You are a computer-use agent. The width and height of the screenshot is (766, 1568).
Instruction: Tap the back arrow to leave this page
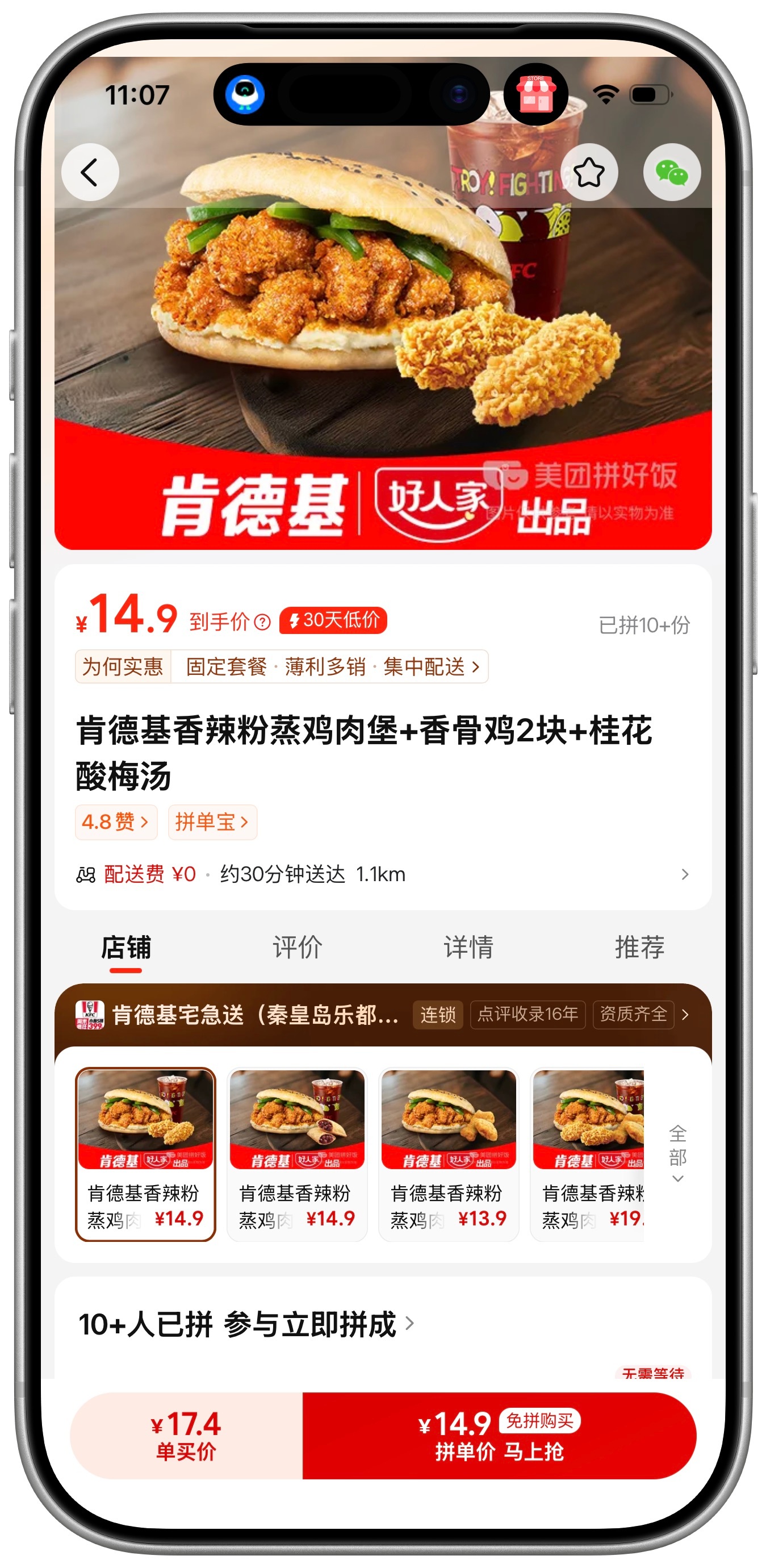coord(90,172)
